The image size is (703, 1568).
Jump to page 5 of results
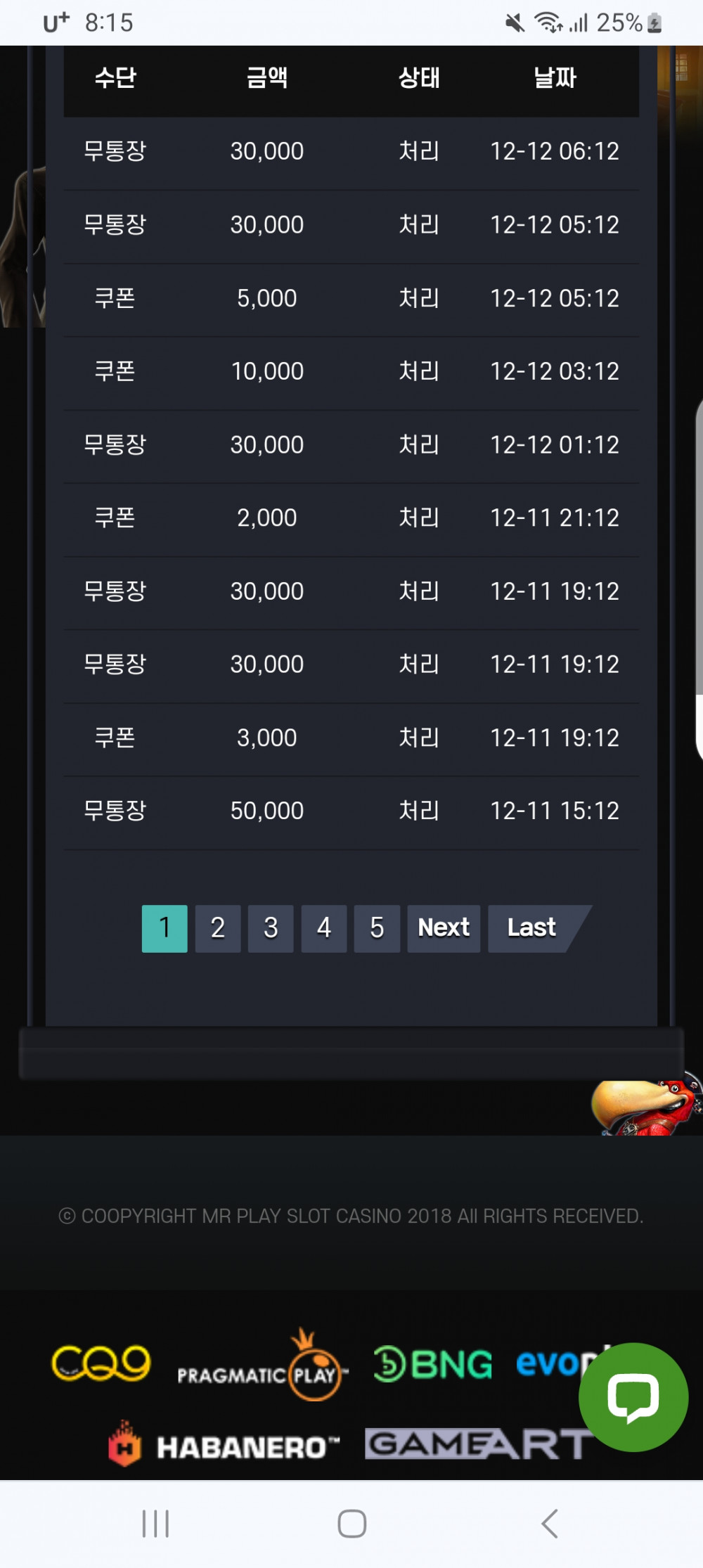[377, 928]
